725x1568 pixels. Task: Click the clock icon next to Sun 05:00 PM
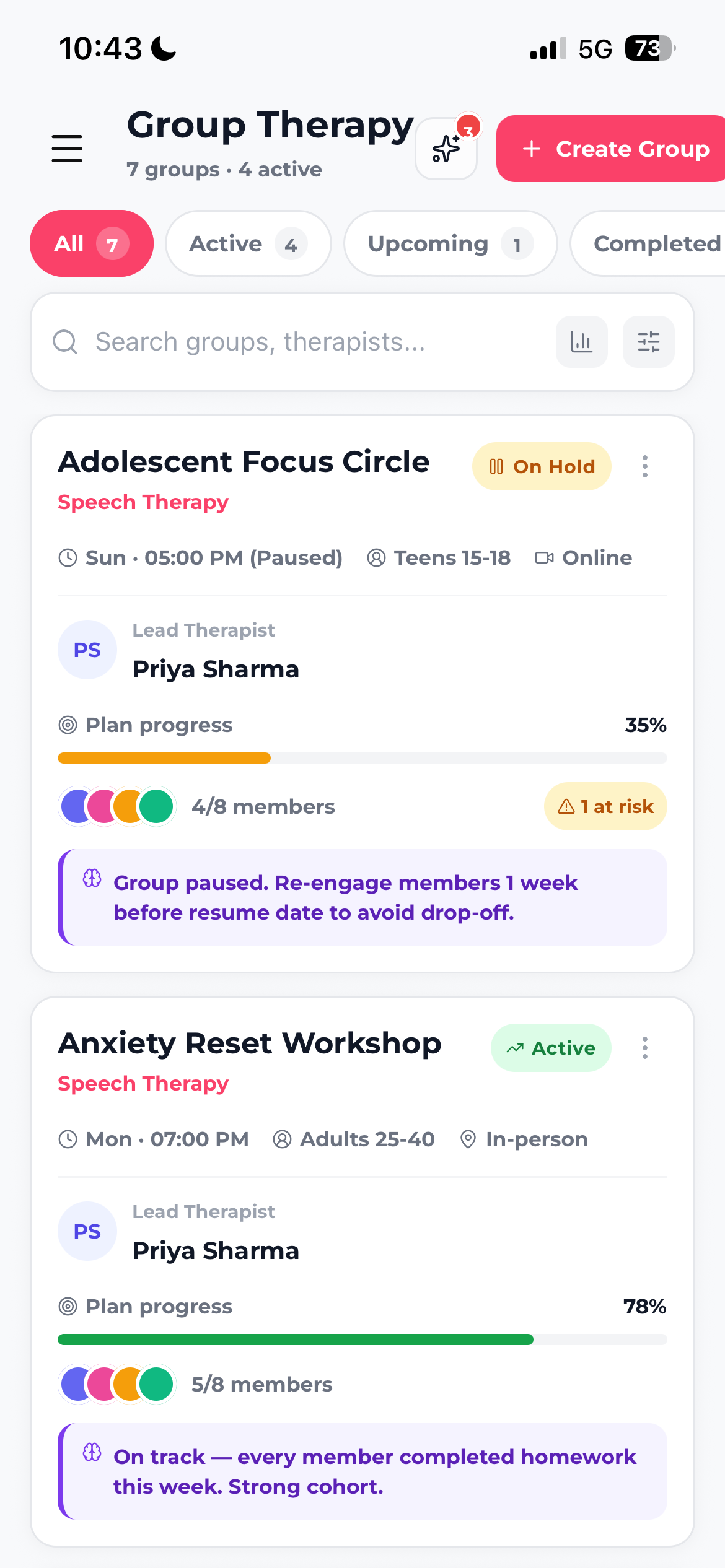[68, 557]
